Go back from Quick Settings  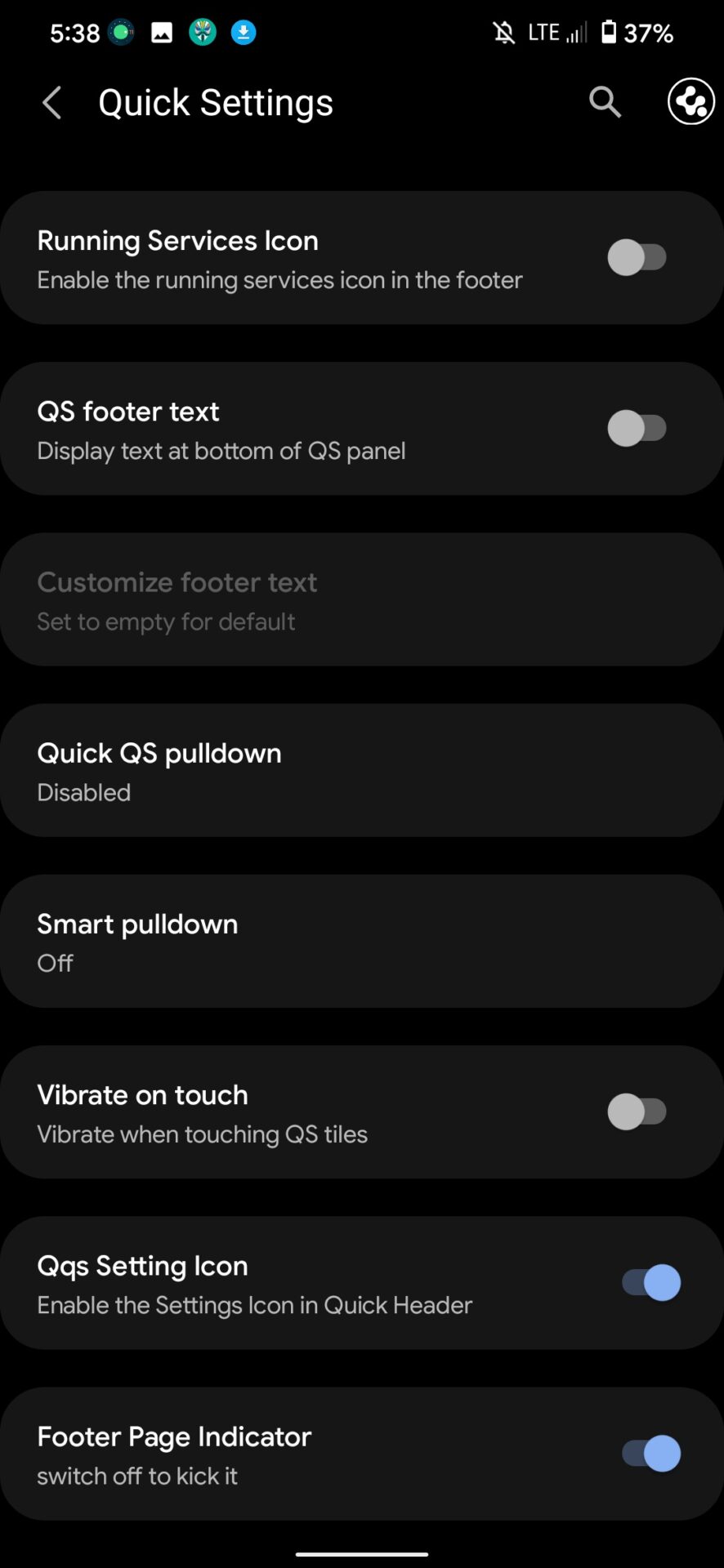click(51, 103)
